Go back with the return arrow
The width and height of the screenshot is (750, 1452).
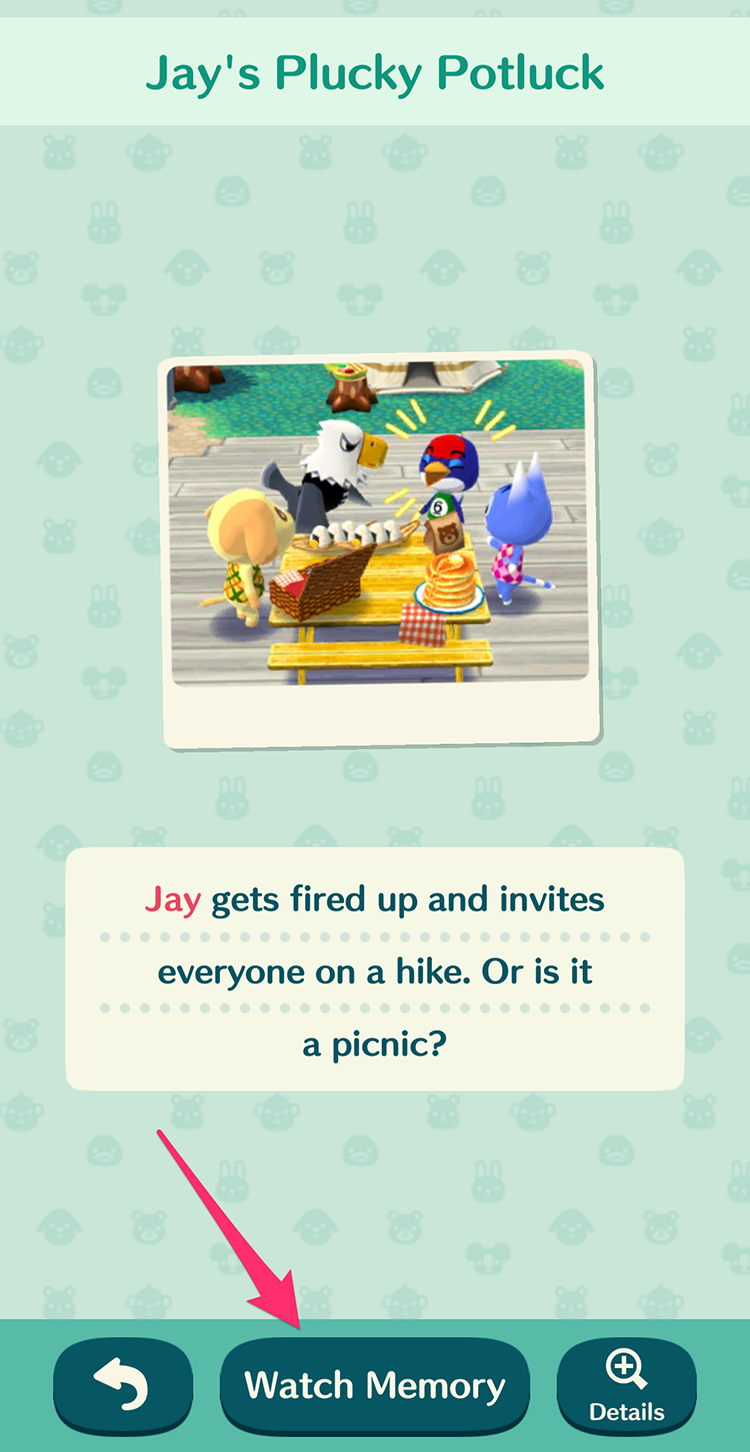click(x=122, y=1386)
